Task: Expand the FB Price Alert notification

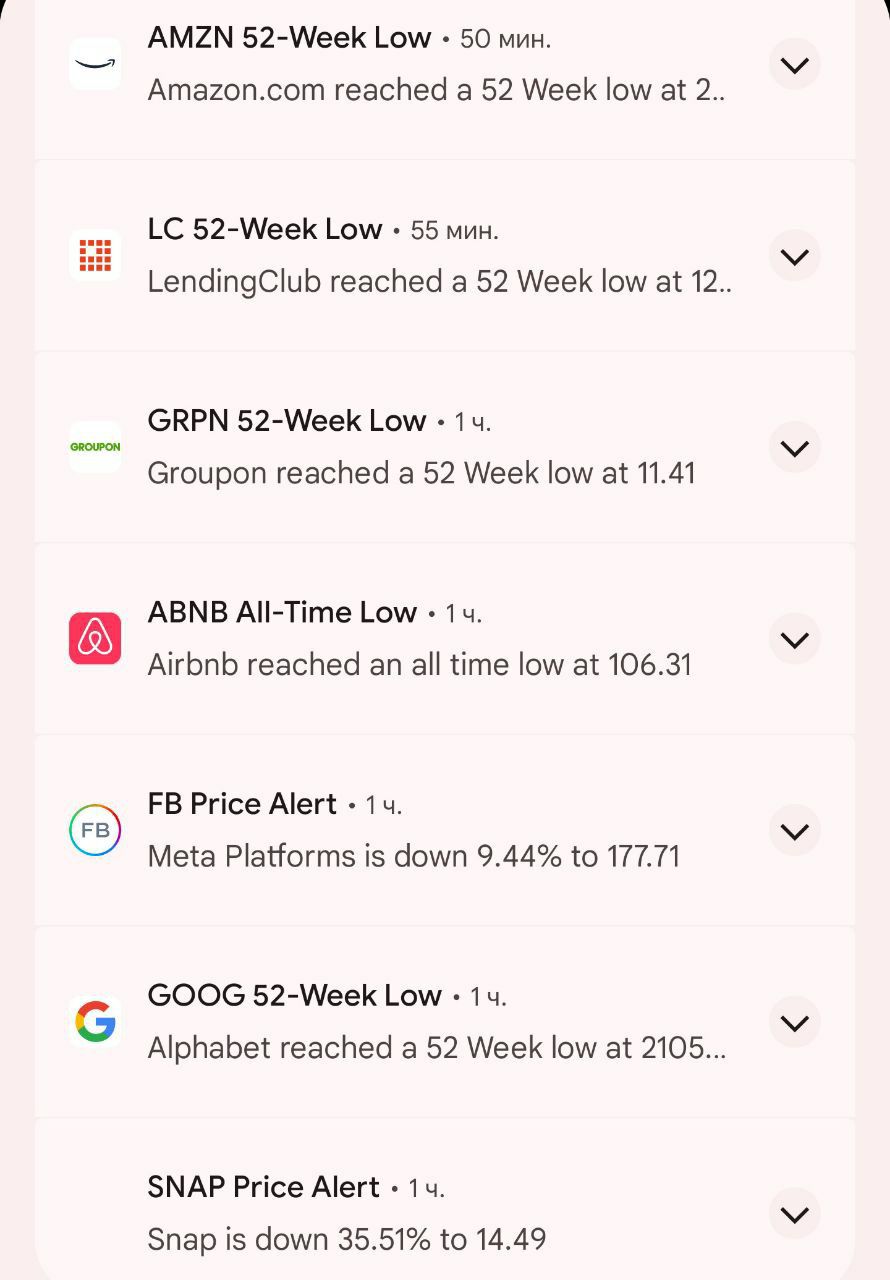Action: (794, 831)
